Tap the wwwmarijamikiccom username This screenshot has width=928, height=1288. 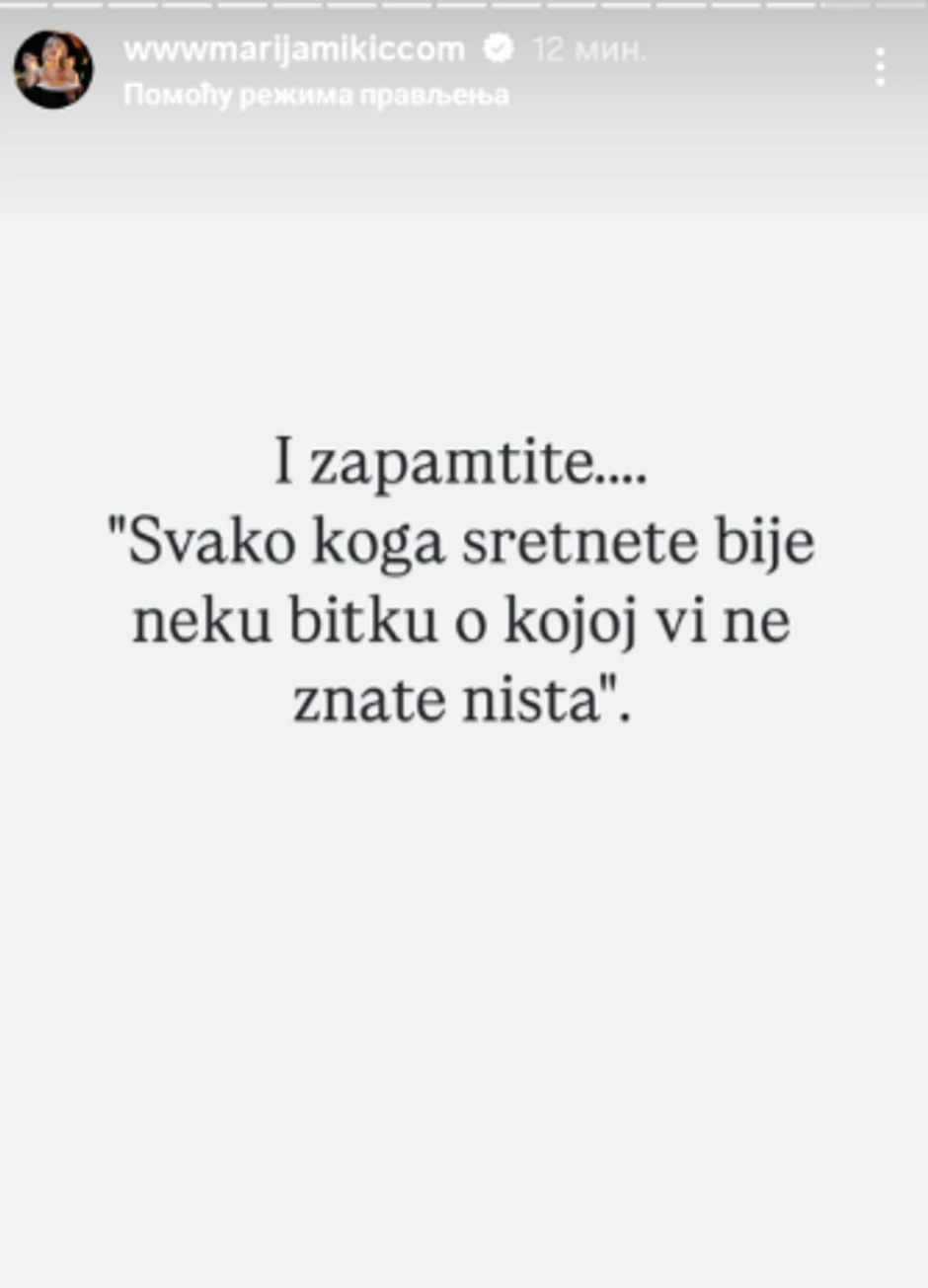(x=293, y=48)
